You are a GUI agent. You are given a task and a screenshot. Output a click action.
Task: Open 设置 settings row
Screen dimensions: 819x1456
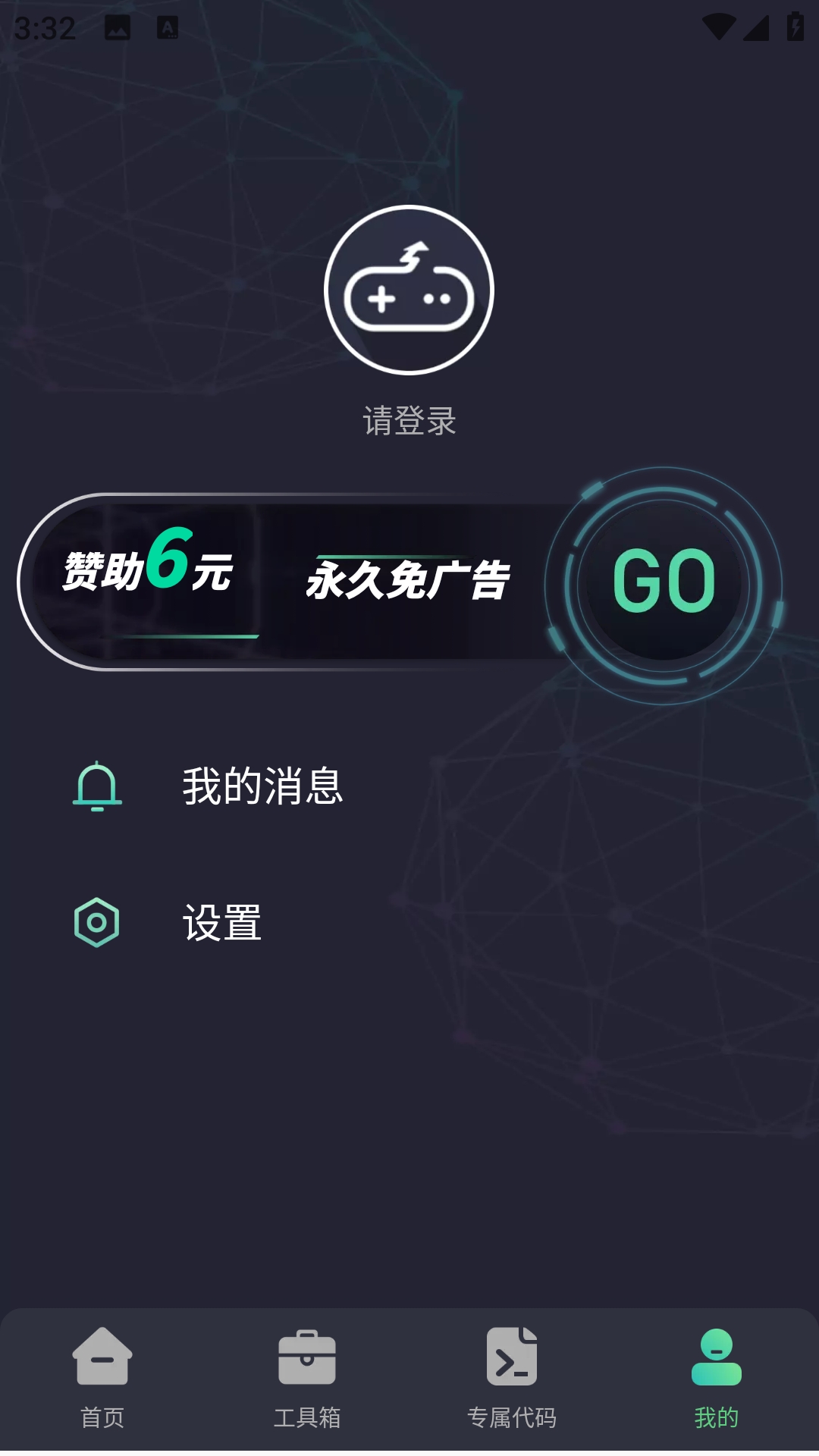point(409,923)
